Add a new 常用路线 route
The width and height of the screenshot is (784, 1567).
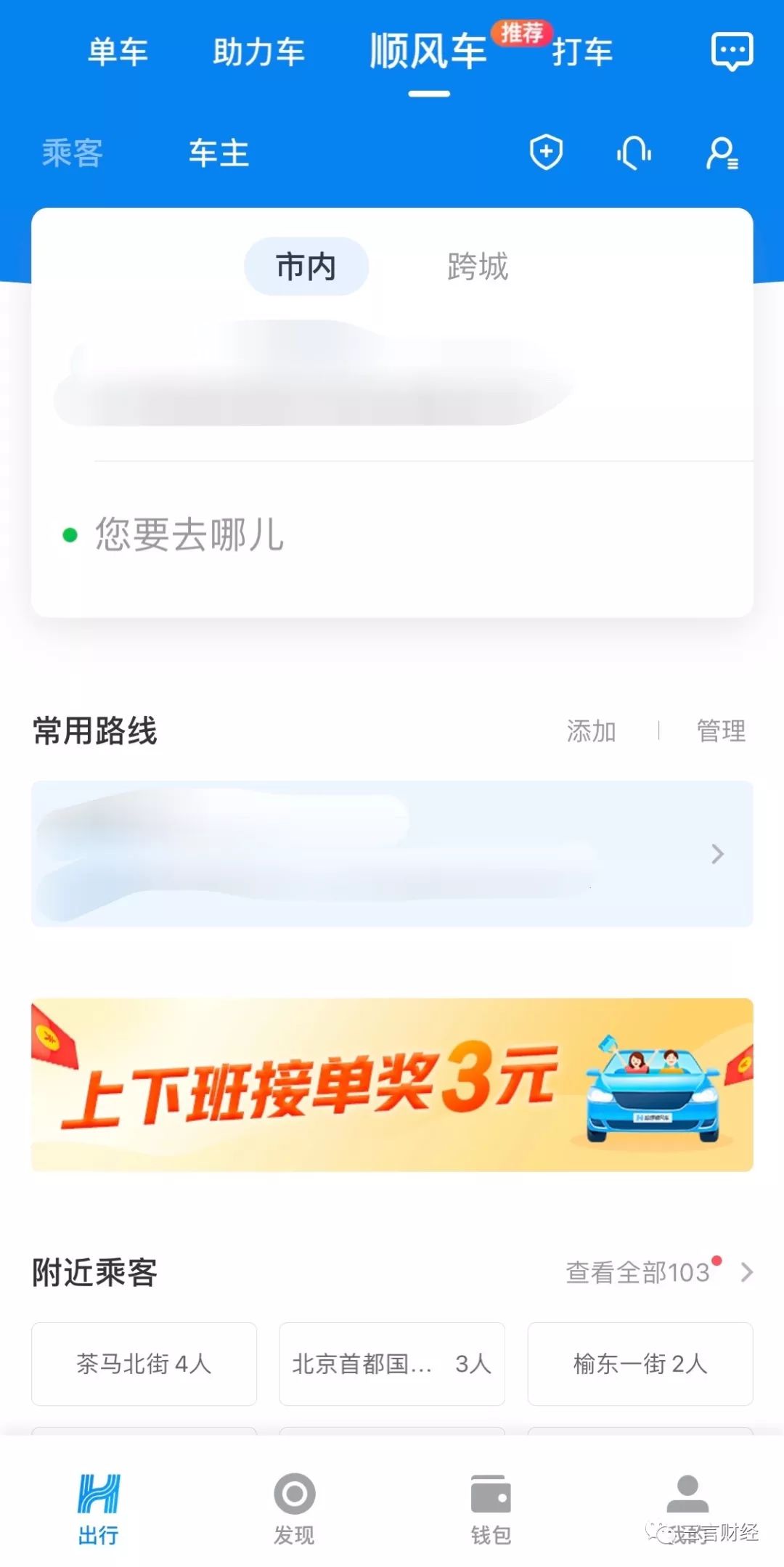point(591,730)
